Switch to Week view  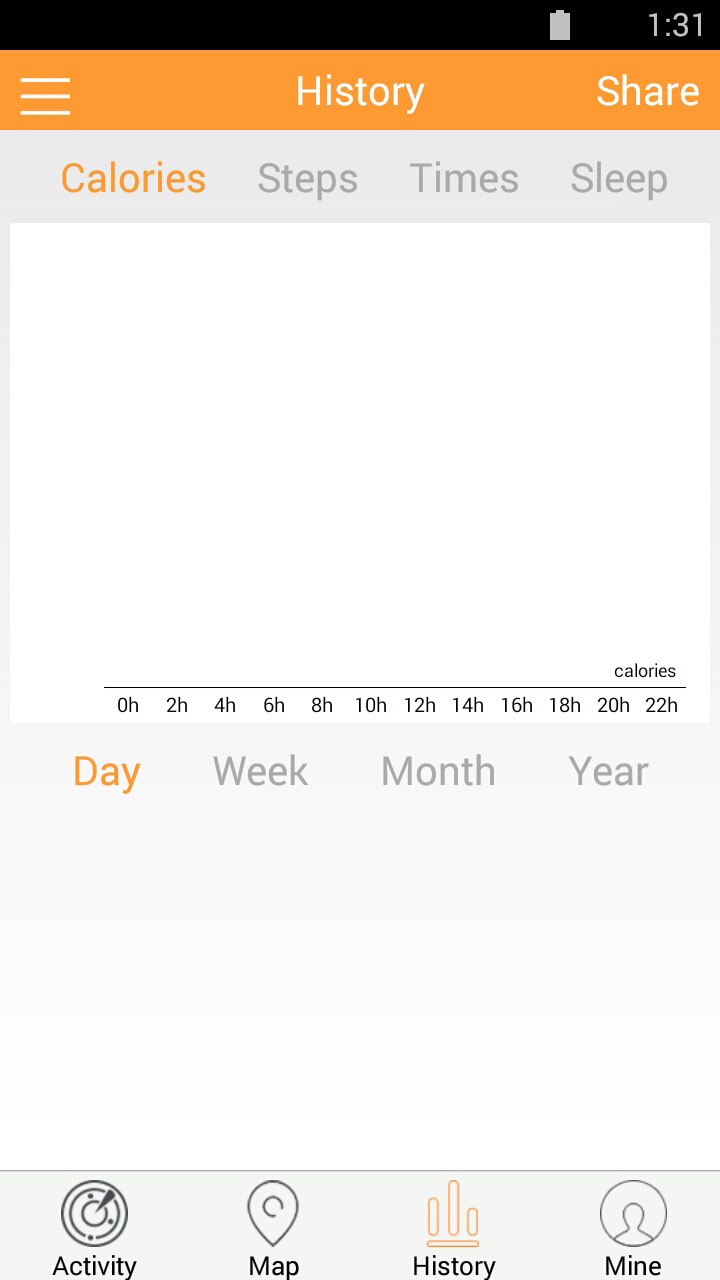260,771
